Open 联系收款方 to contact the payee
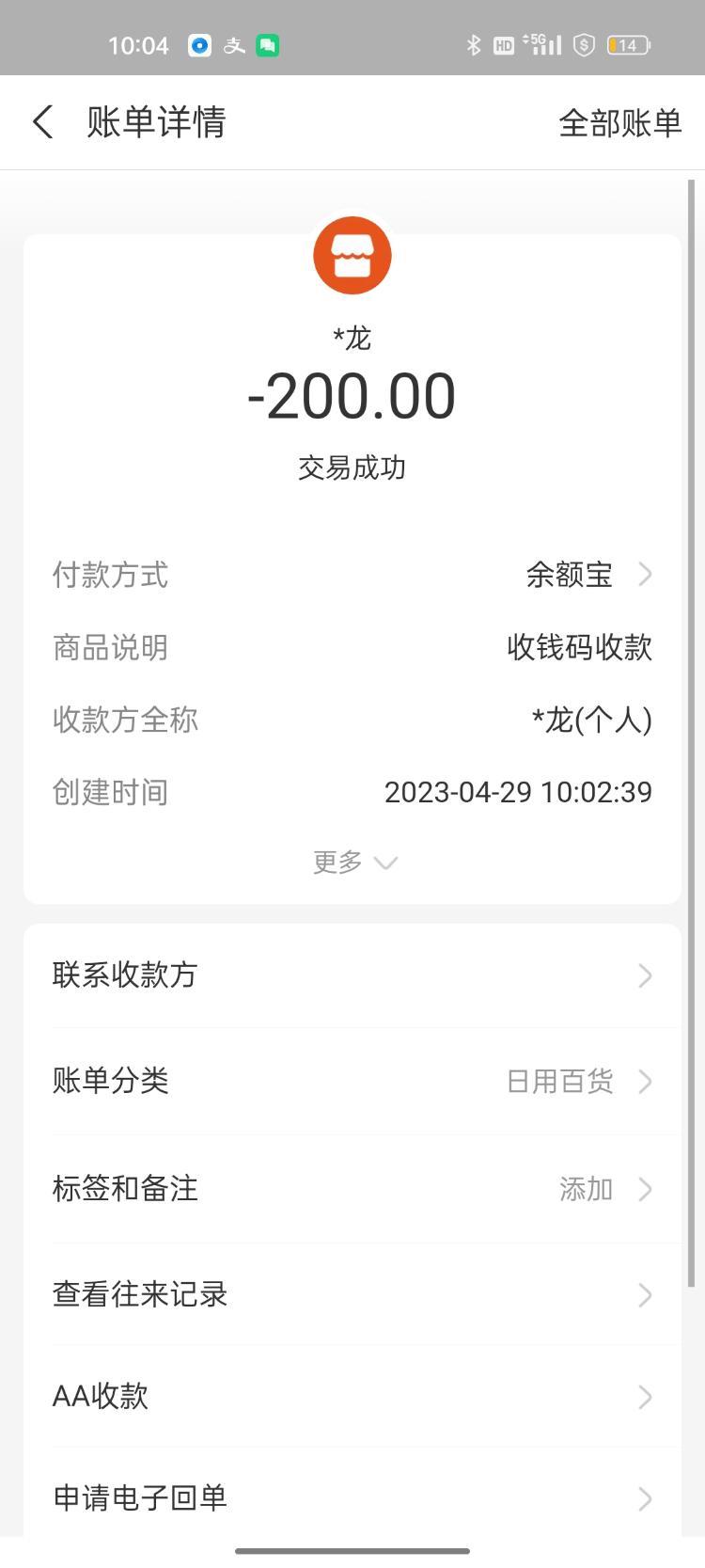The height and width of the screenshot is (1568, 705). [x=352, y=975]
